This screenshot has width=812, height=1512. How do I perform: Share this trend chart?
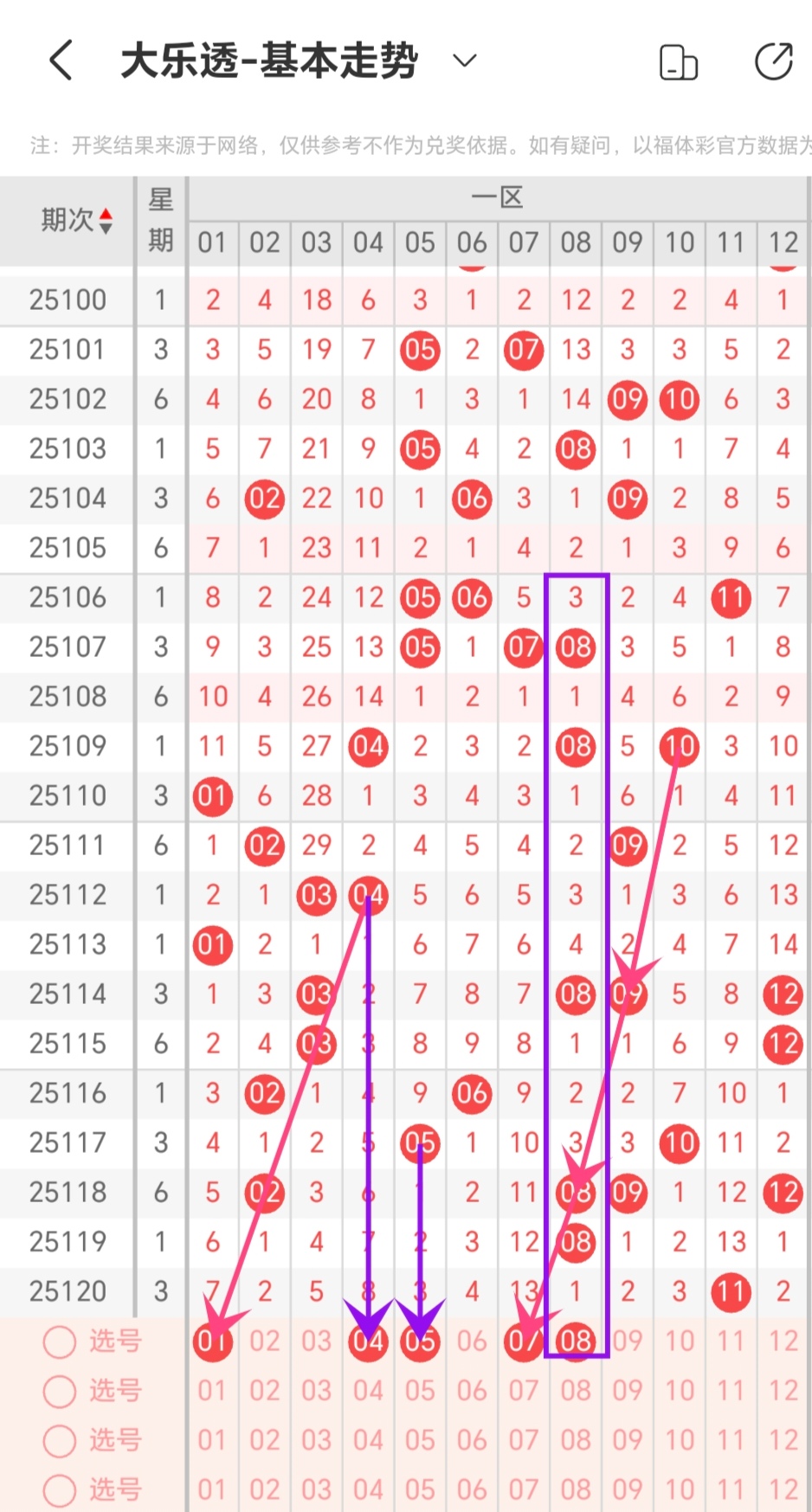773,61
